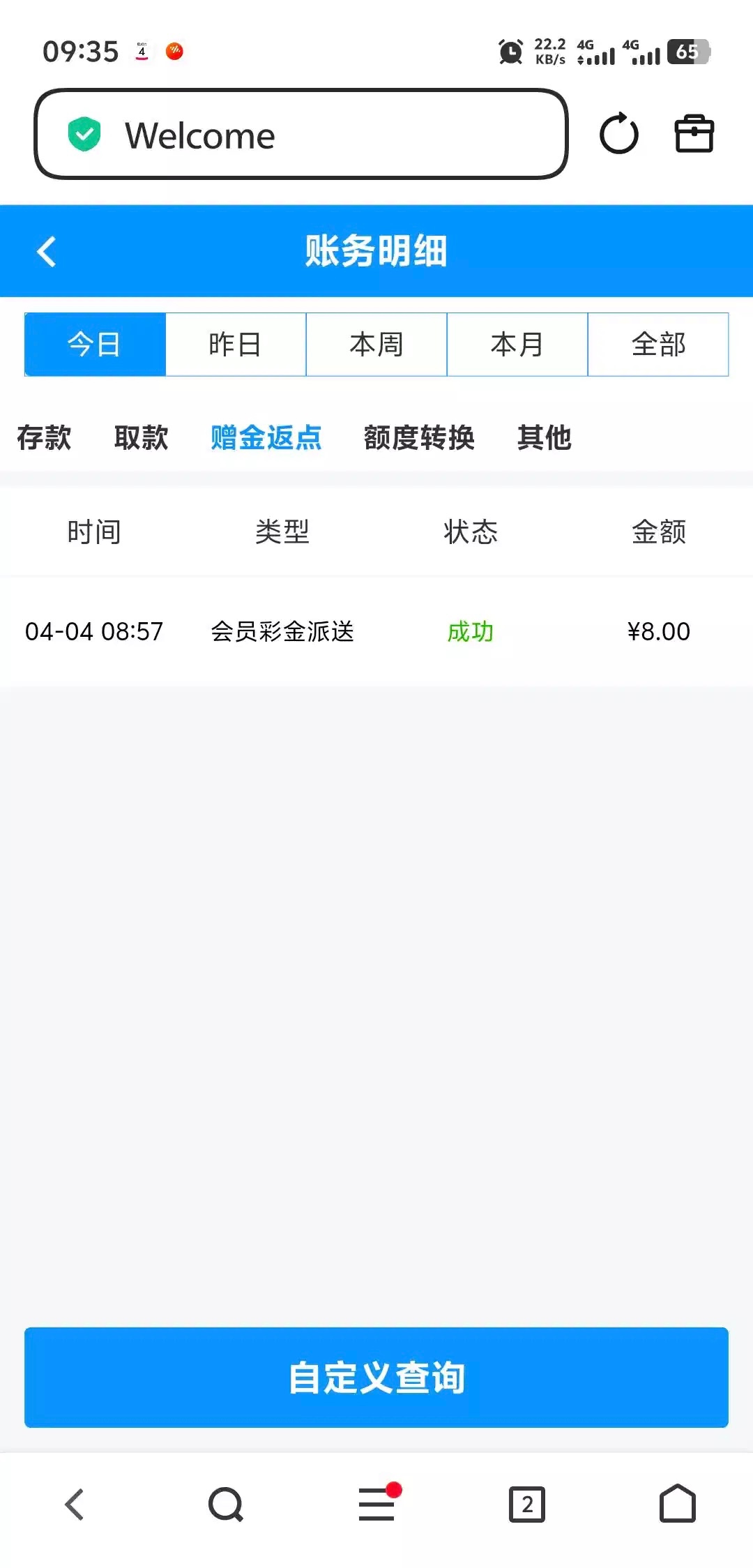View the 额度转换 category
Image resolution: width=753 pixels, height=1568 pixels.
pyautogui.click(x=419, y=438)
